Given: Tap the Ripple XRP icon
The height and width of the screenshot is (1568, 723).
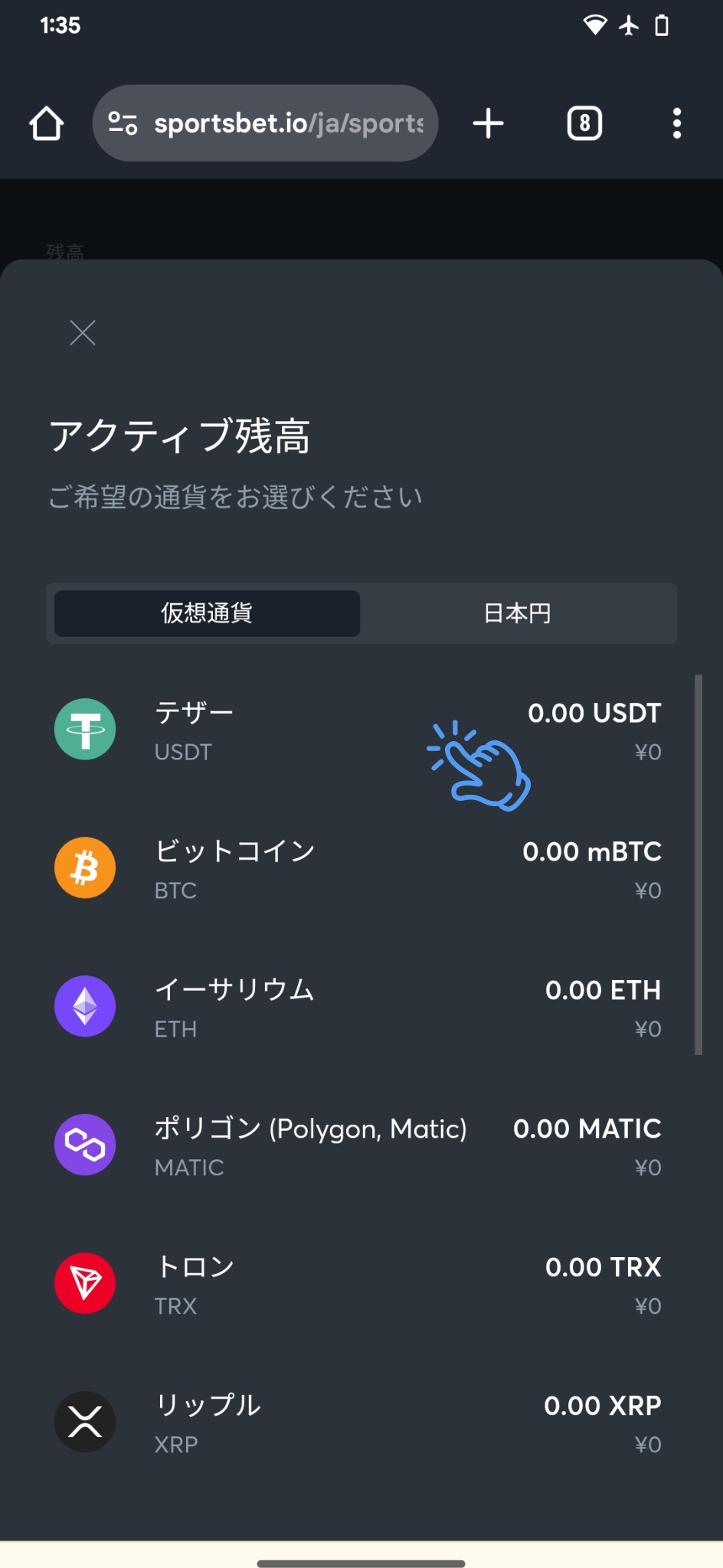Looking at the screenshot, I should (84, 1422).
